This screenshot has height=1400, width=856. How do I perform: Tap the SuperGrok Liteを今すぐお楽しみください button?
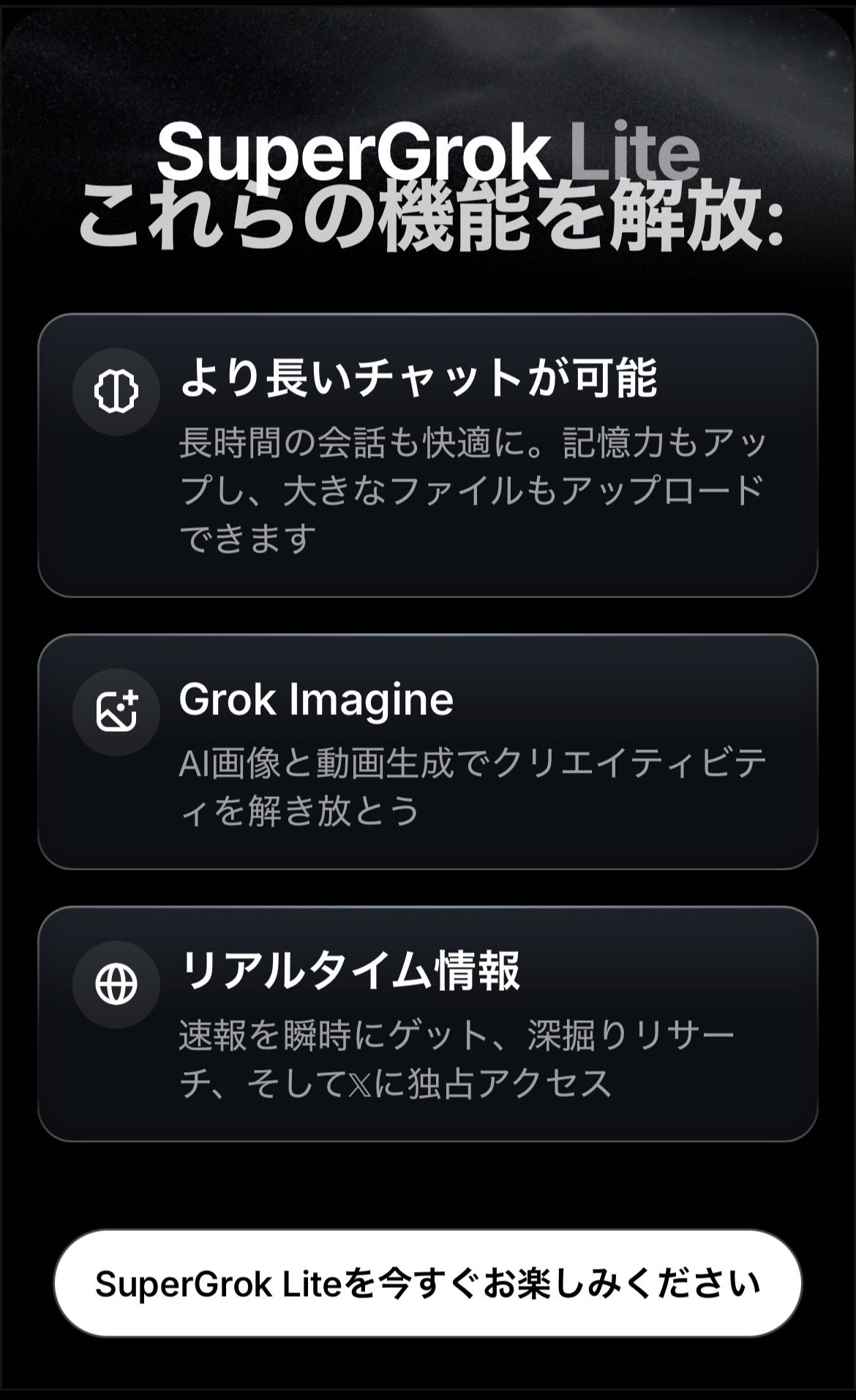click(x=428, y=1283)
